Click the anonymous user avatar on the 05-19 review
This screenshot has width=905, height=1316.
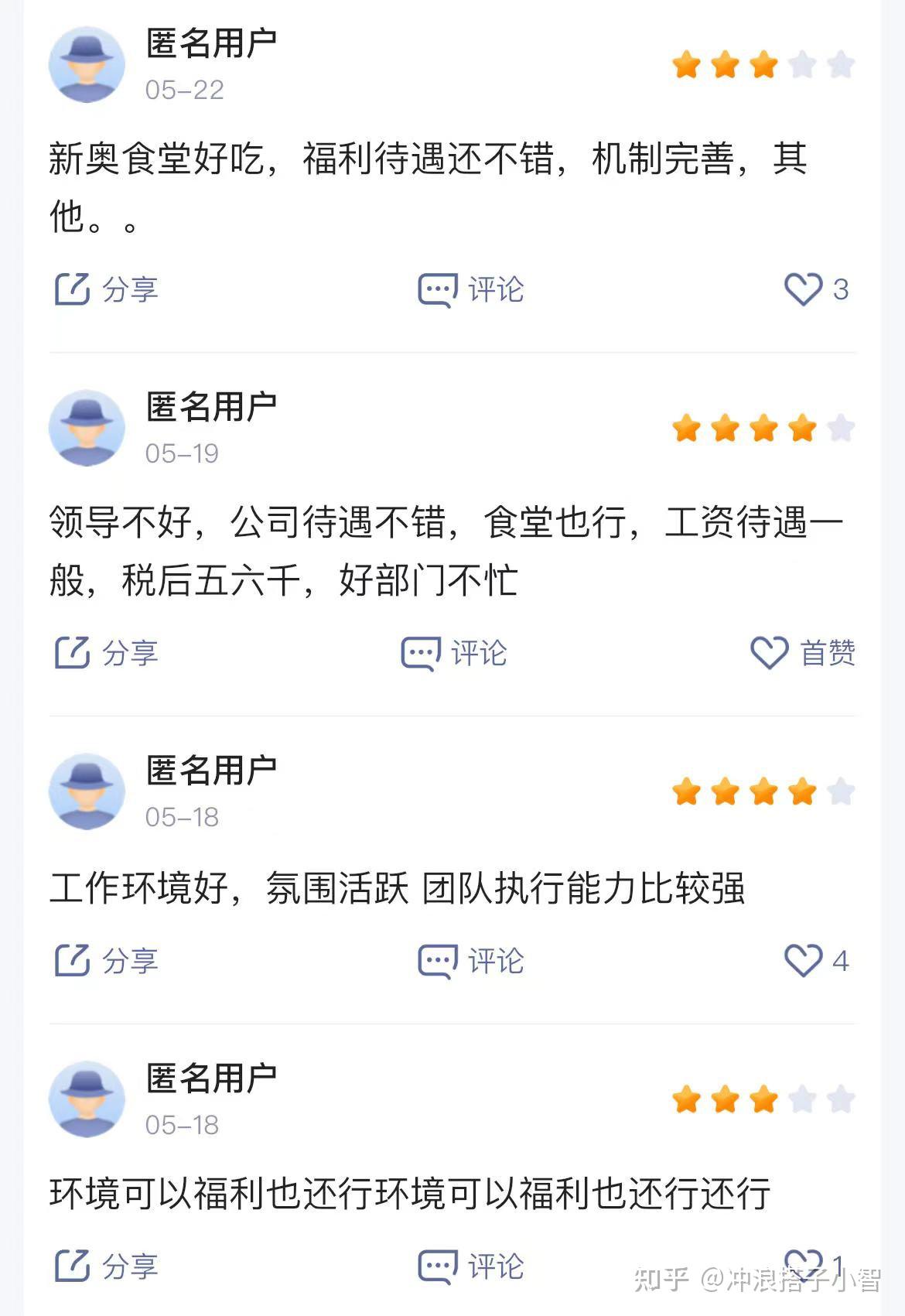point(87,427)
